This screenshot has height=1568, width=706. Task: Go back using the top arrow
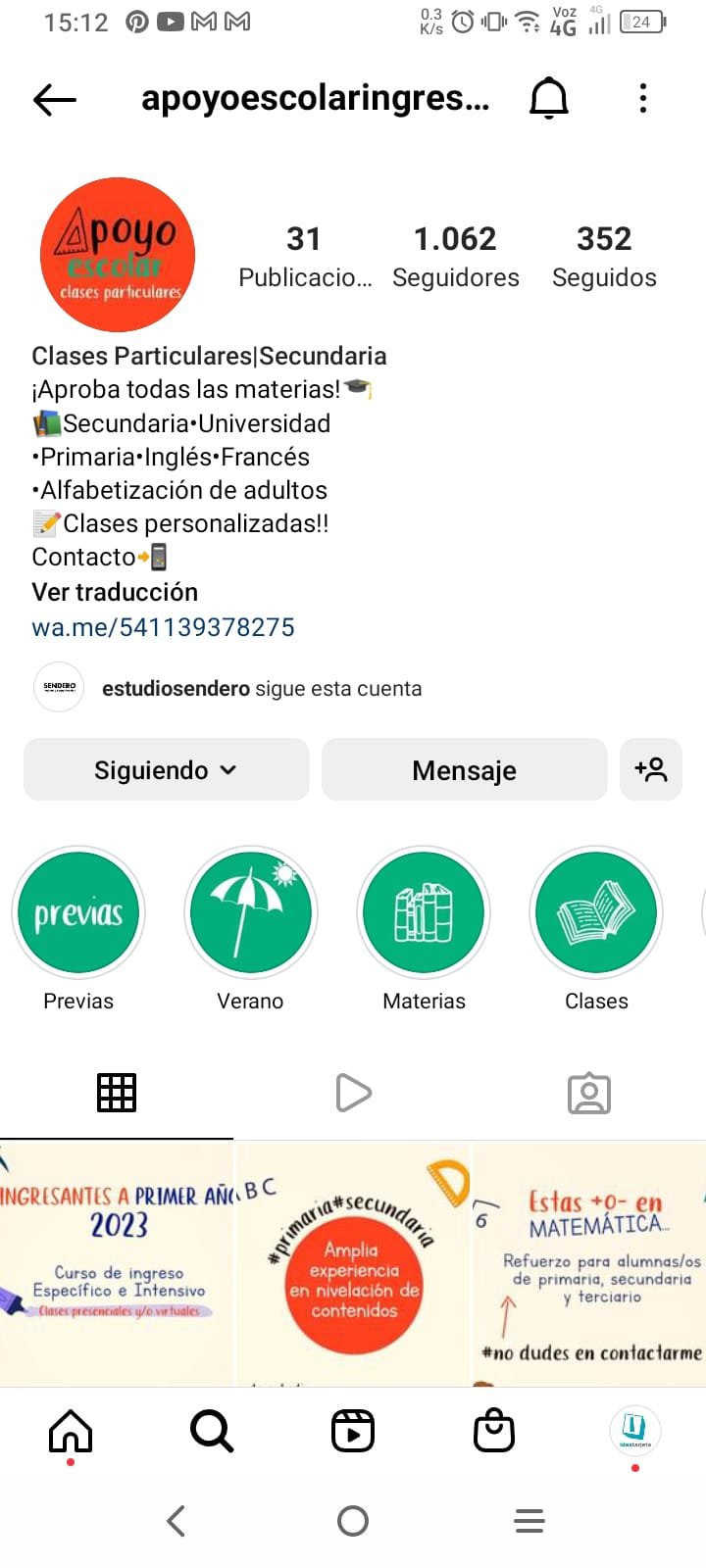point(55,98)
